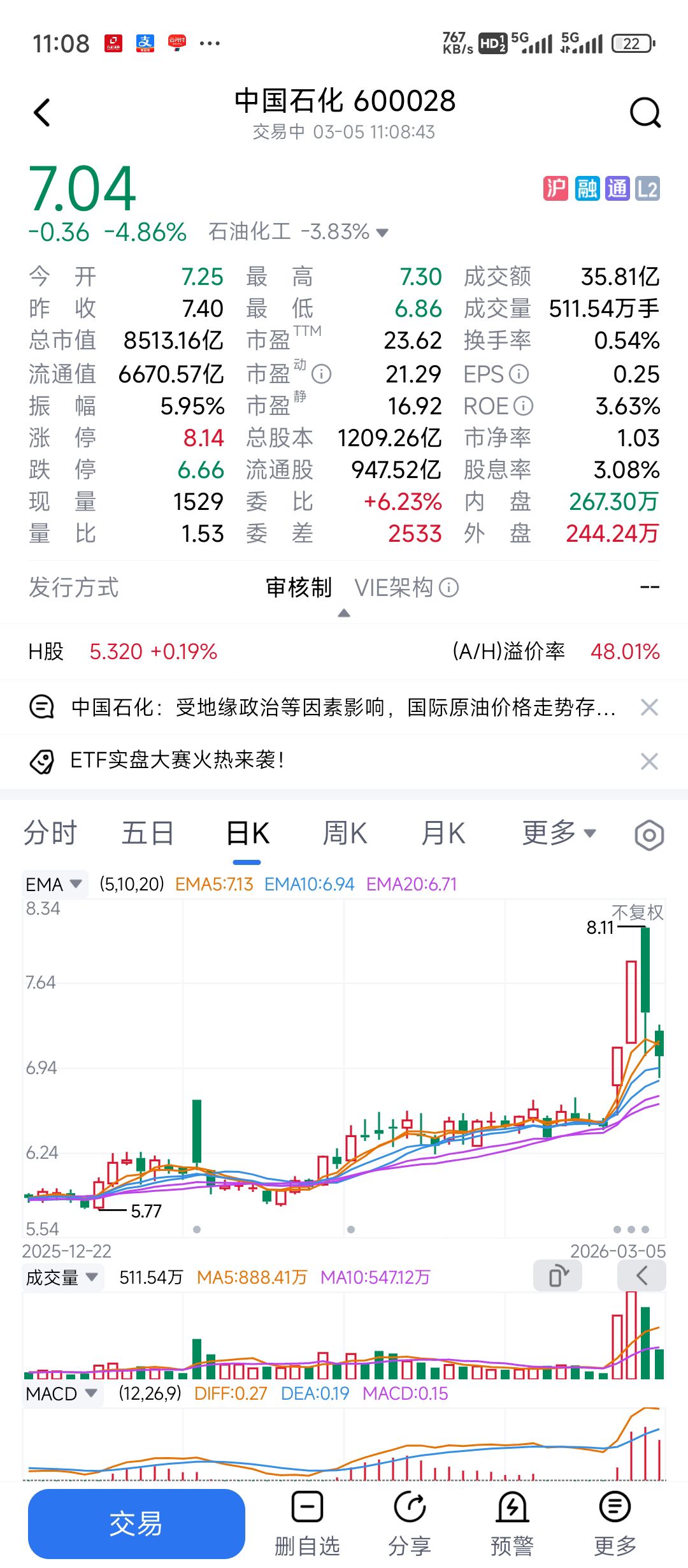Set a price alert with 预警
Viewport: 688px width, 1568px height.
pyautogui.click(x=512, y=1524)
